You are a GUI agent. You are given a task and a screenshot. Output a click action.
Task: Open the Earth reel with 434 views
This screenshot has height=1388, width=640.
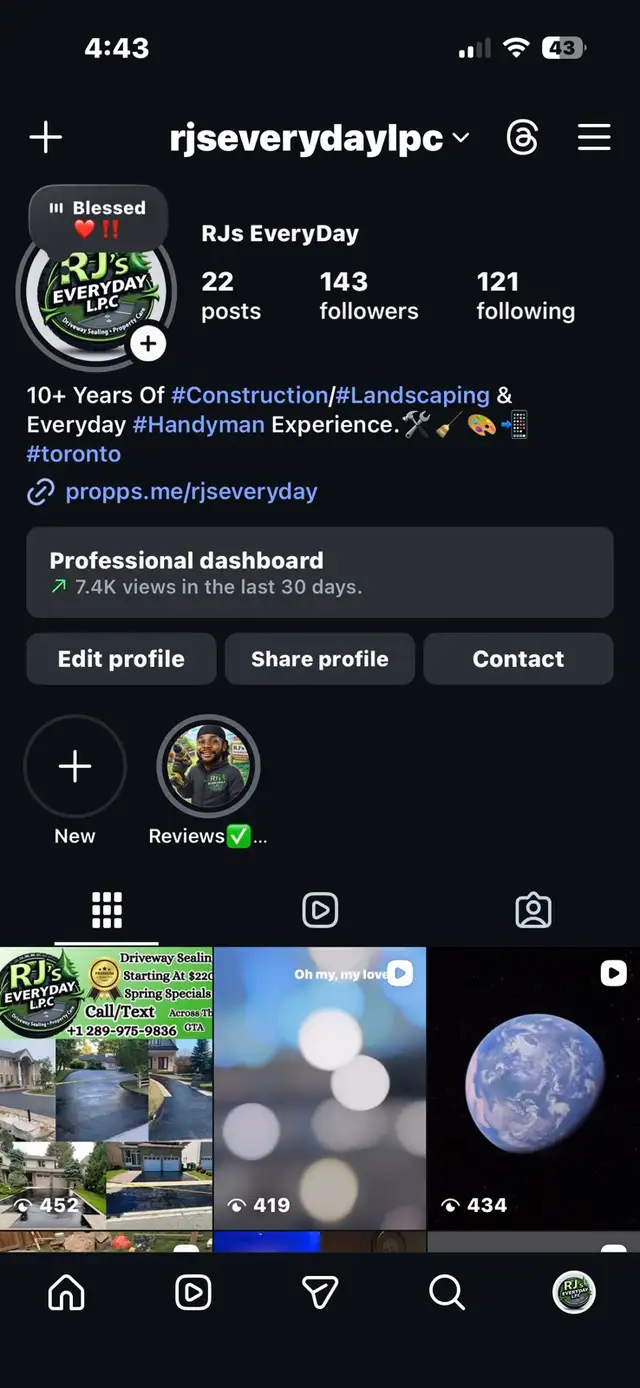pos(534,1088)
